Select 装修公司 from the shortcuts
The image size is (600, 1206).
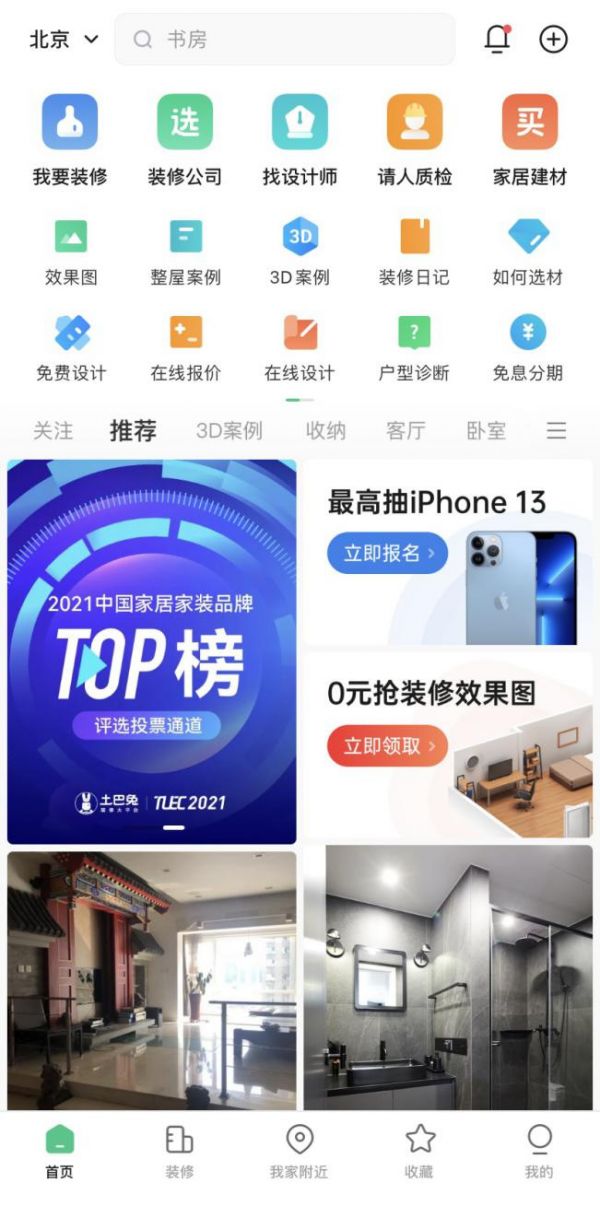pyautogui.click(x=185, y=140)
